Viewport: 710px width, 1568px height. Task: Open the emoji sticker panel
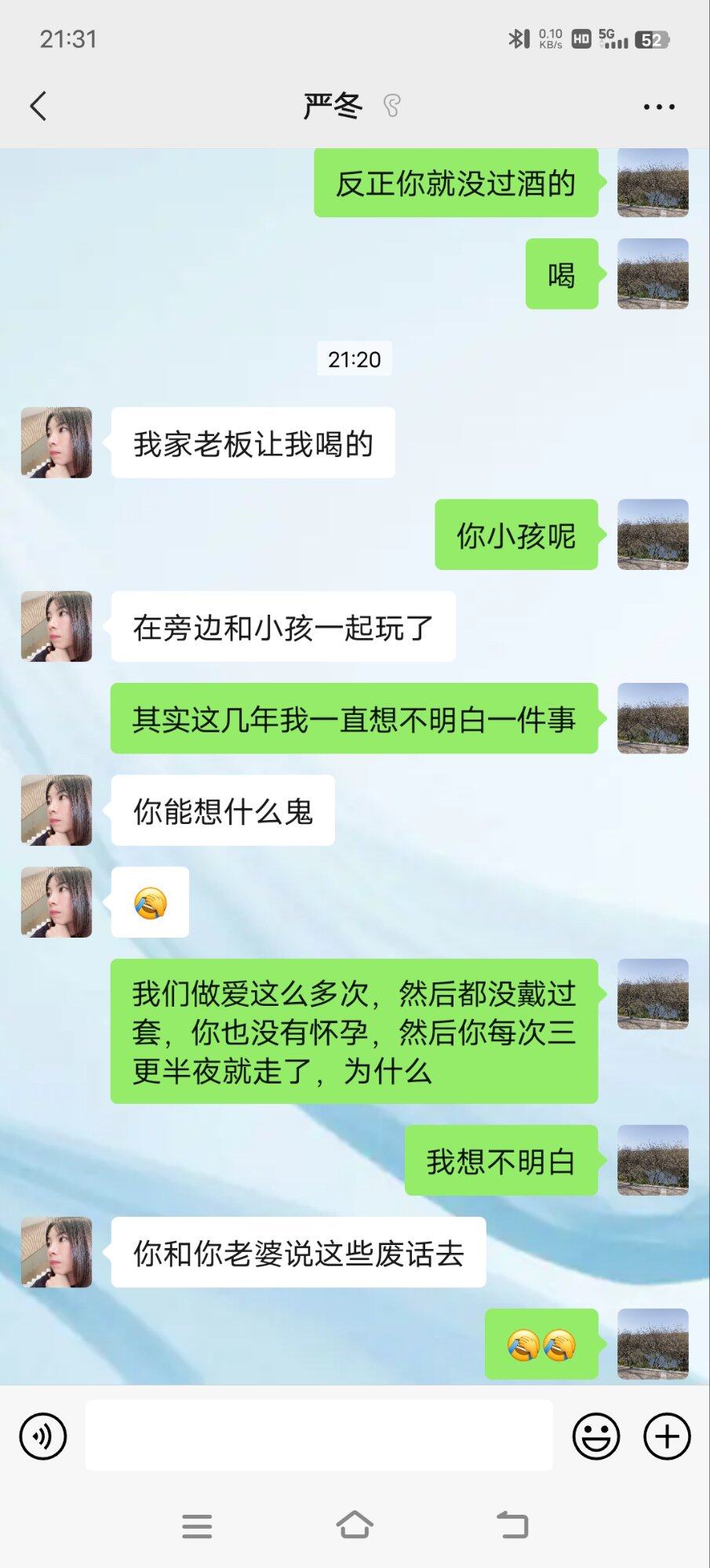[596, 1436]
